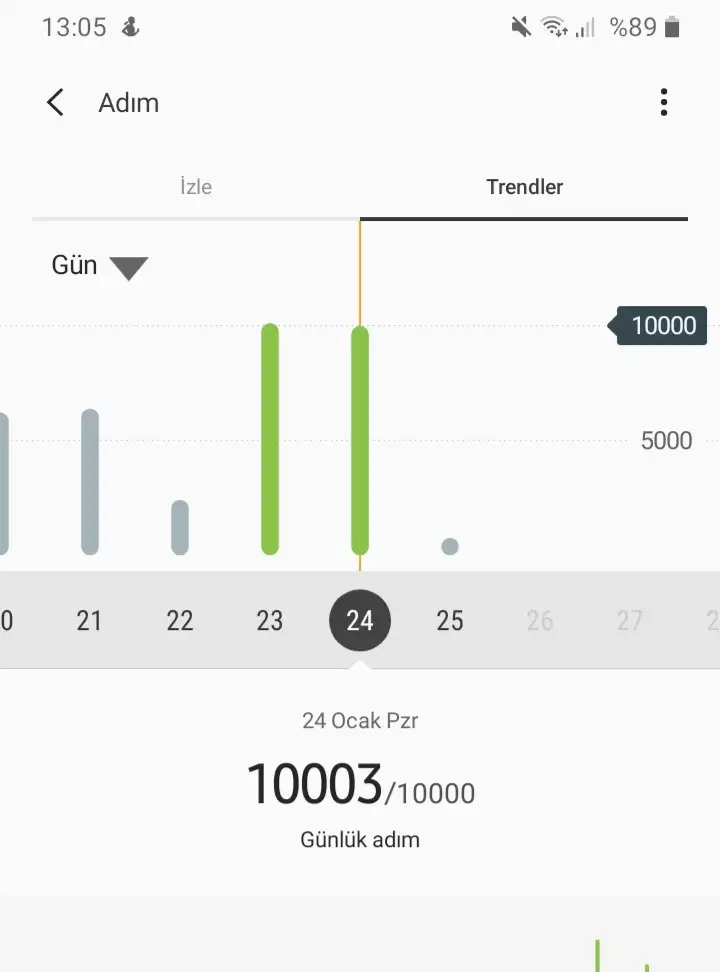
Task: Switch to the İzle tab
Action: tap(196, 187)
